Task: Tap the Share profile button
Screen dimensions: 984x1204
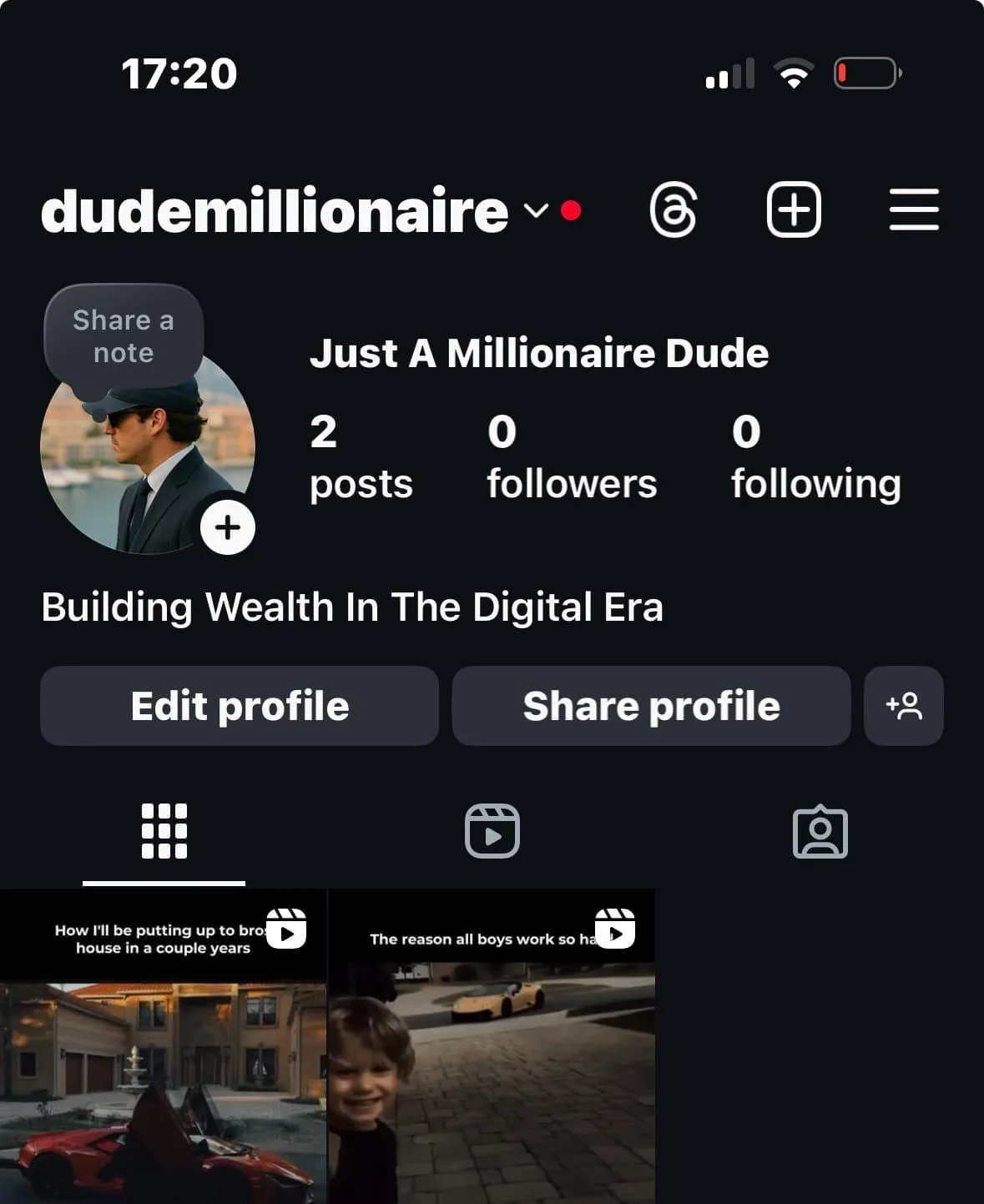Action: click(651, 706)
